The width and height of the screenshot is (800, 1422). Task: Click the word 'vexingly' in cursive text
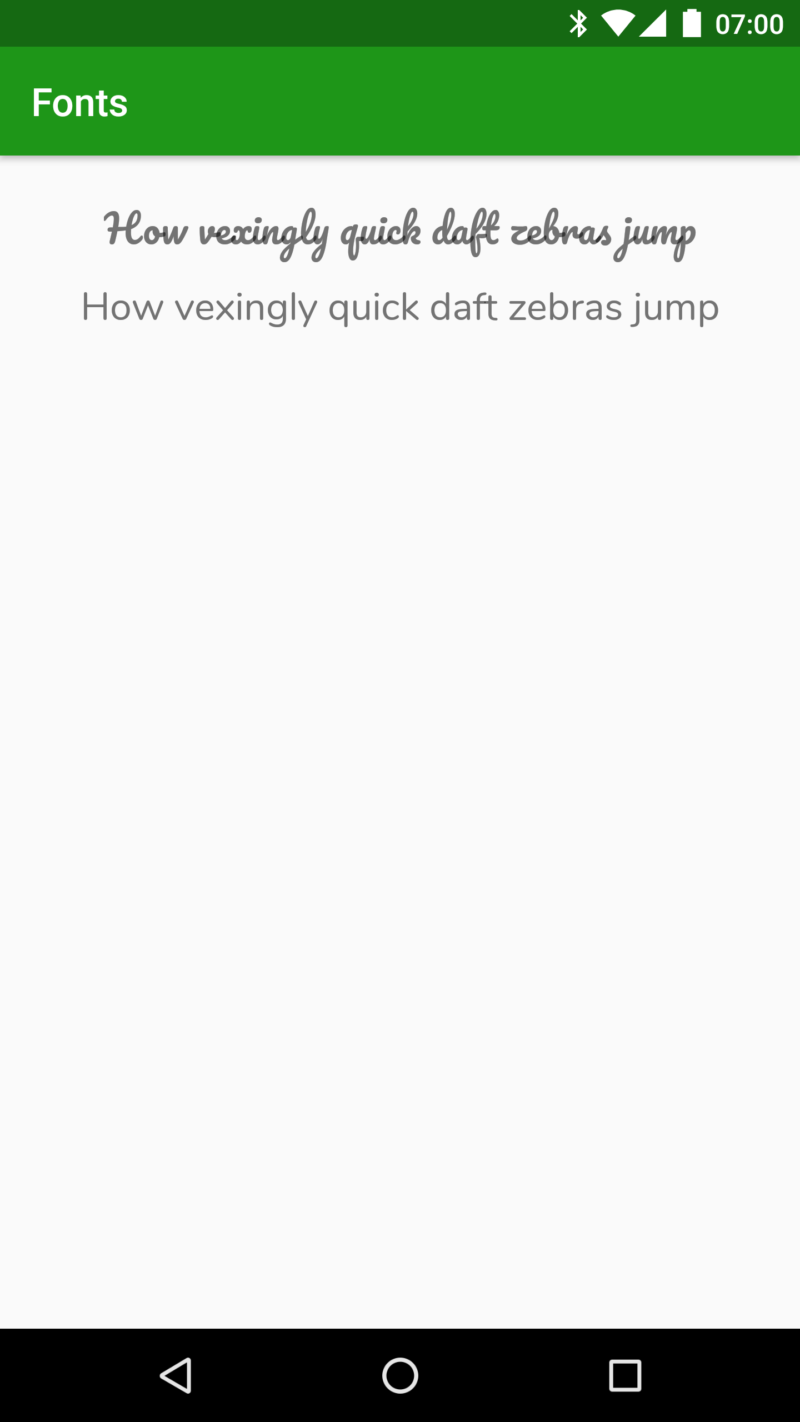pos(248,230)
